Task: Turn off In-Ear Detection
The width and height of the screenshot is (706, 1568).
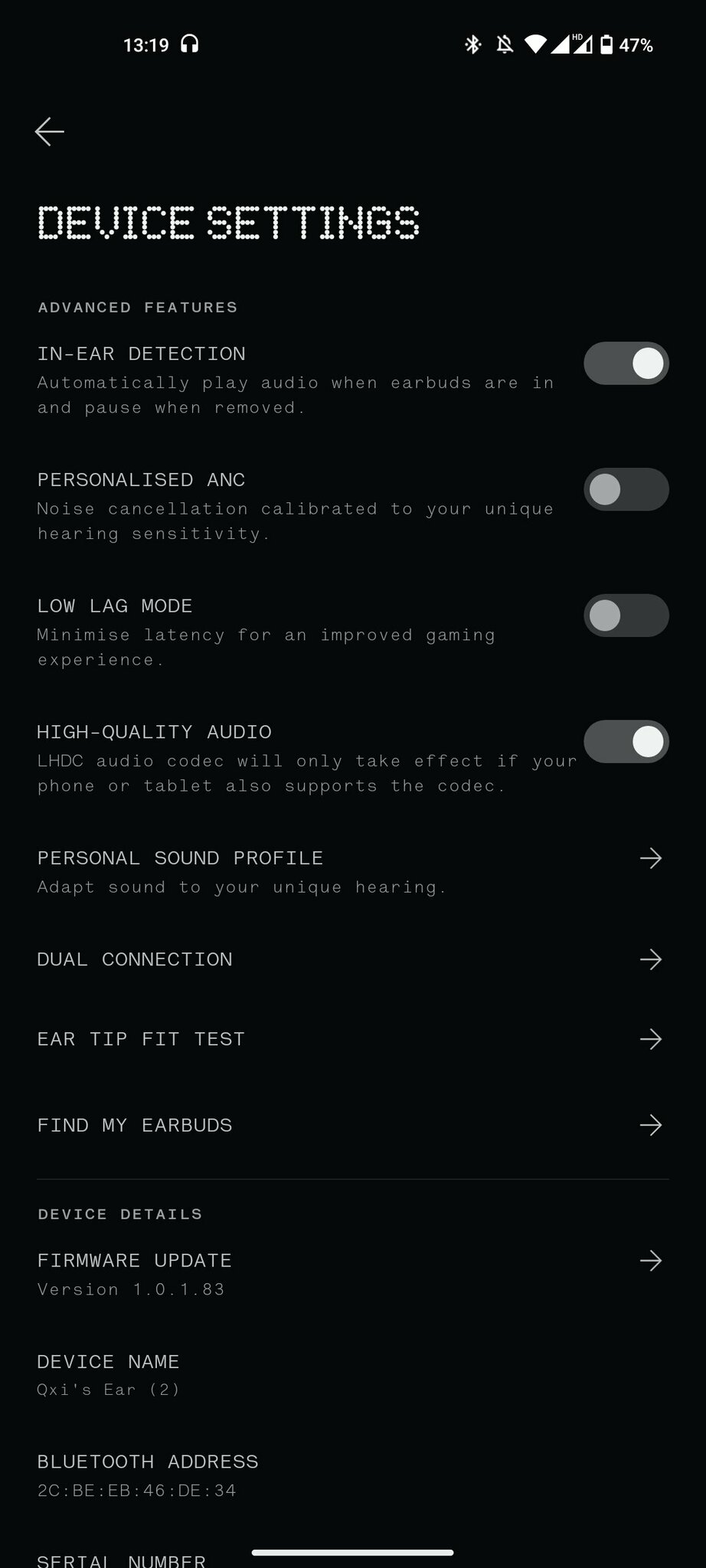Action: coord(626,363)
